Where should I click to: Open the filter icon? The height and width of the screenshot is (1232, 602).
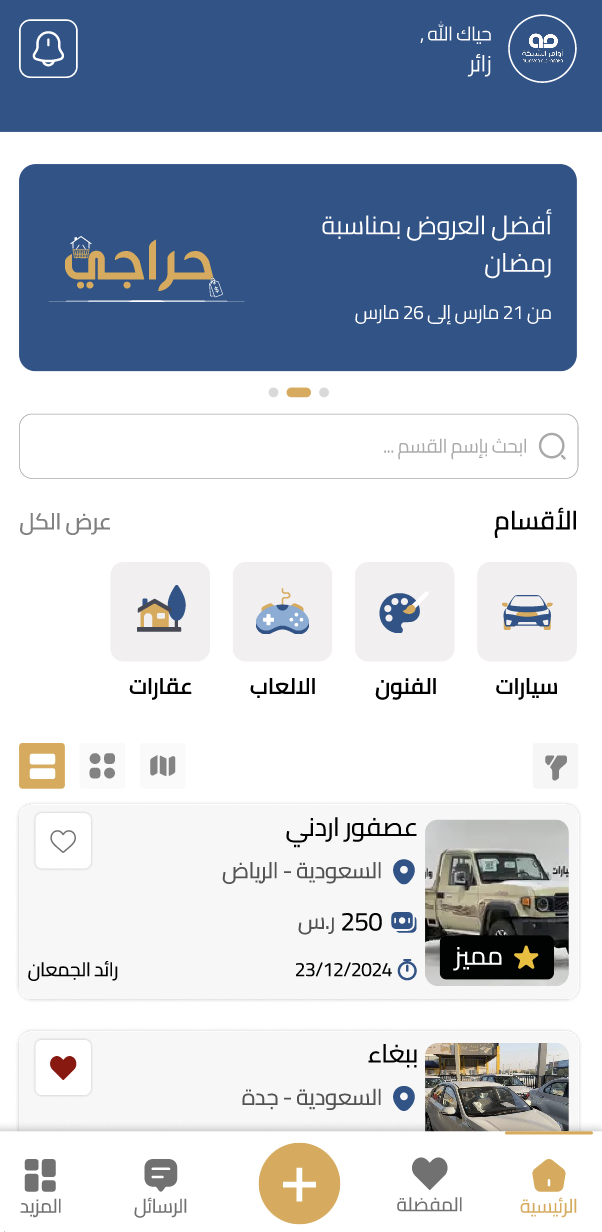tap(555, 766)
